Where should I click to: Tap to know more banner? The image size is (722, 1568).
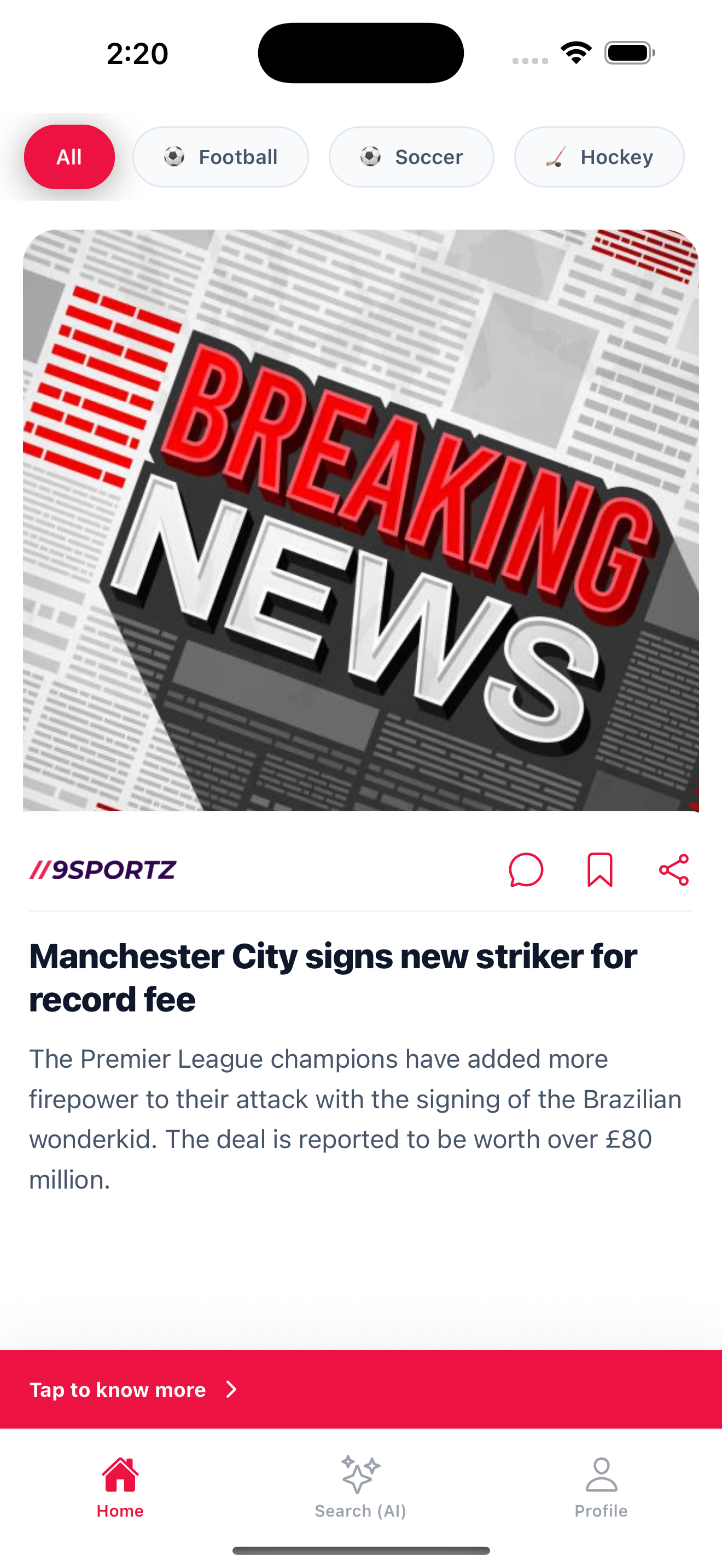[360, 1390]
